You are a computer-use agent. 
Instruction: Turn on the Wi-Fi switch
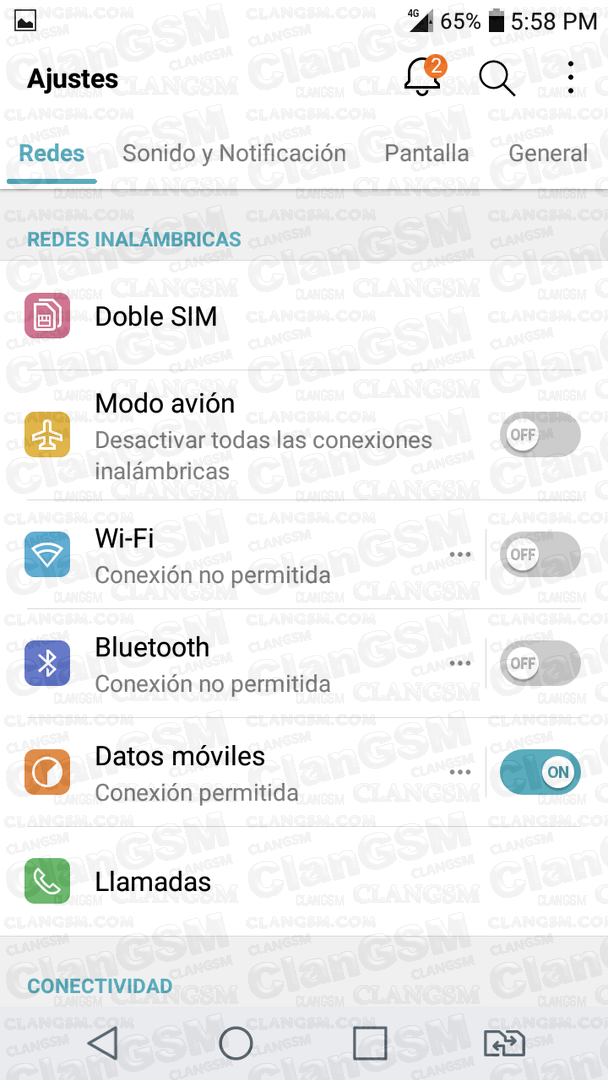coord(541,554)
